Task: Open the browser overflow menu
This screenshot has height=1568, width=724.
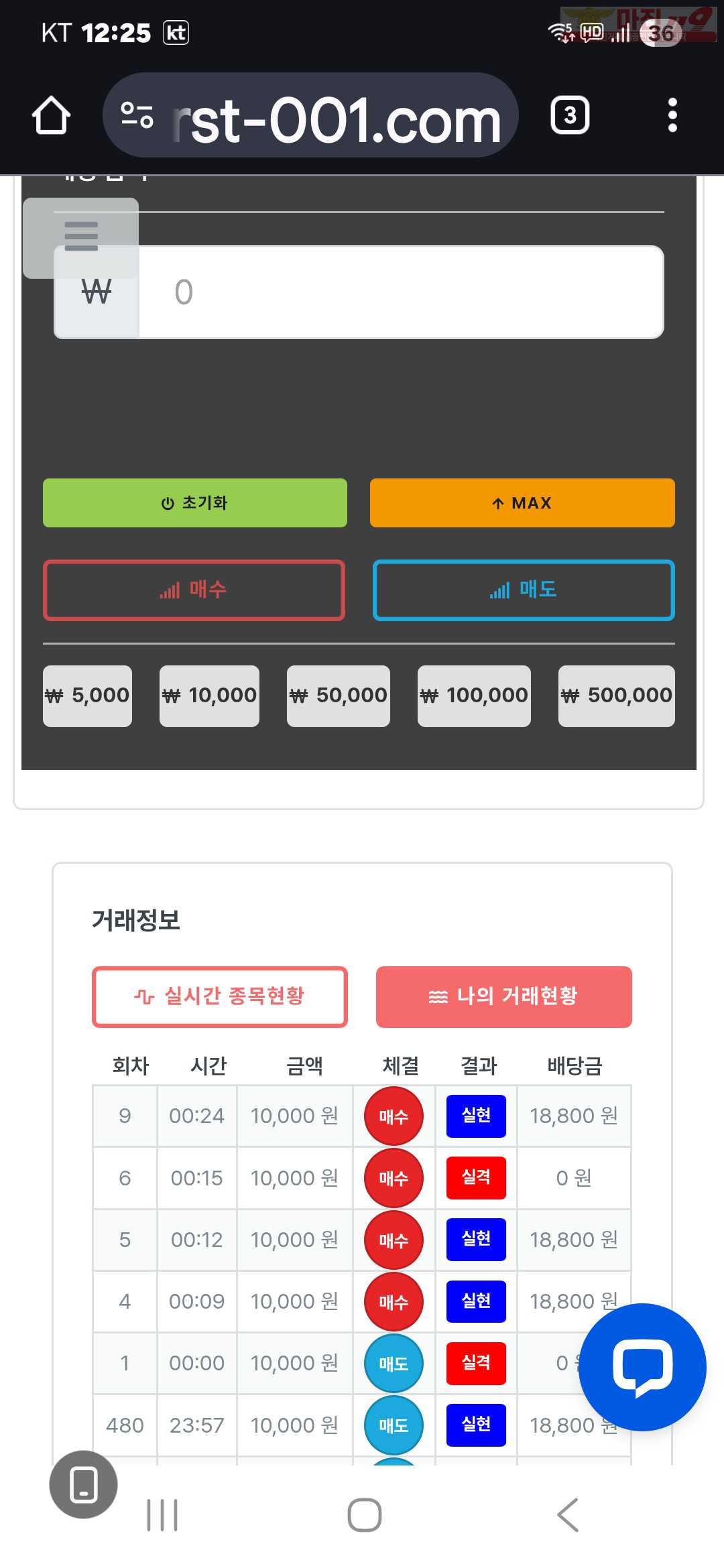Action: 672,116
